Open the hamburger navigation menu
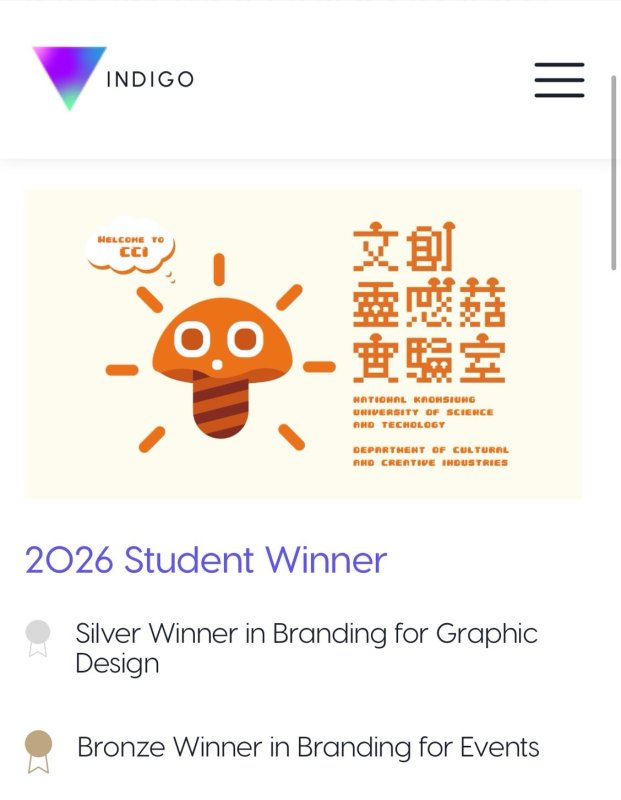The width and height of the screenshot is (621, 800). tap(559, 79)
